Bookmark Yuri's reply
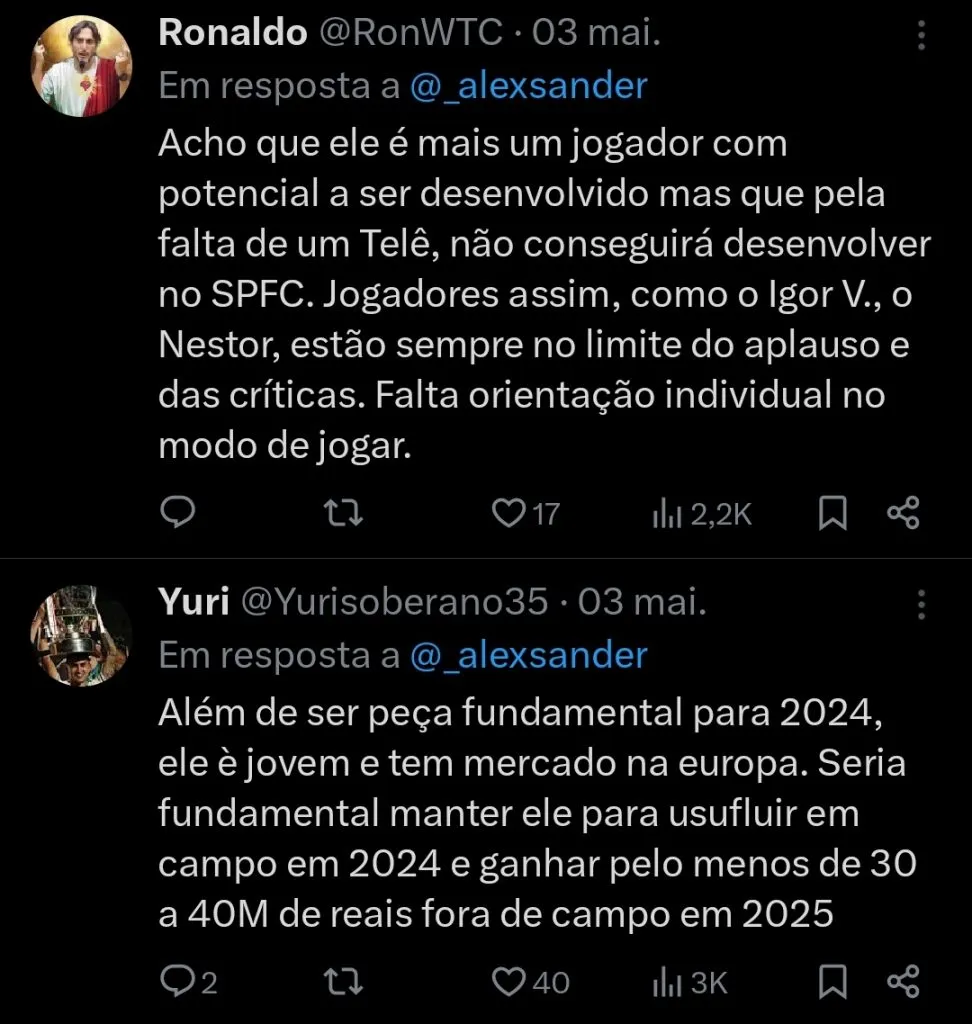The image size is (972, 1024). click(831, 982)
